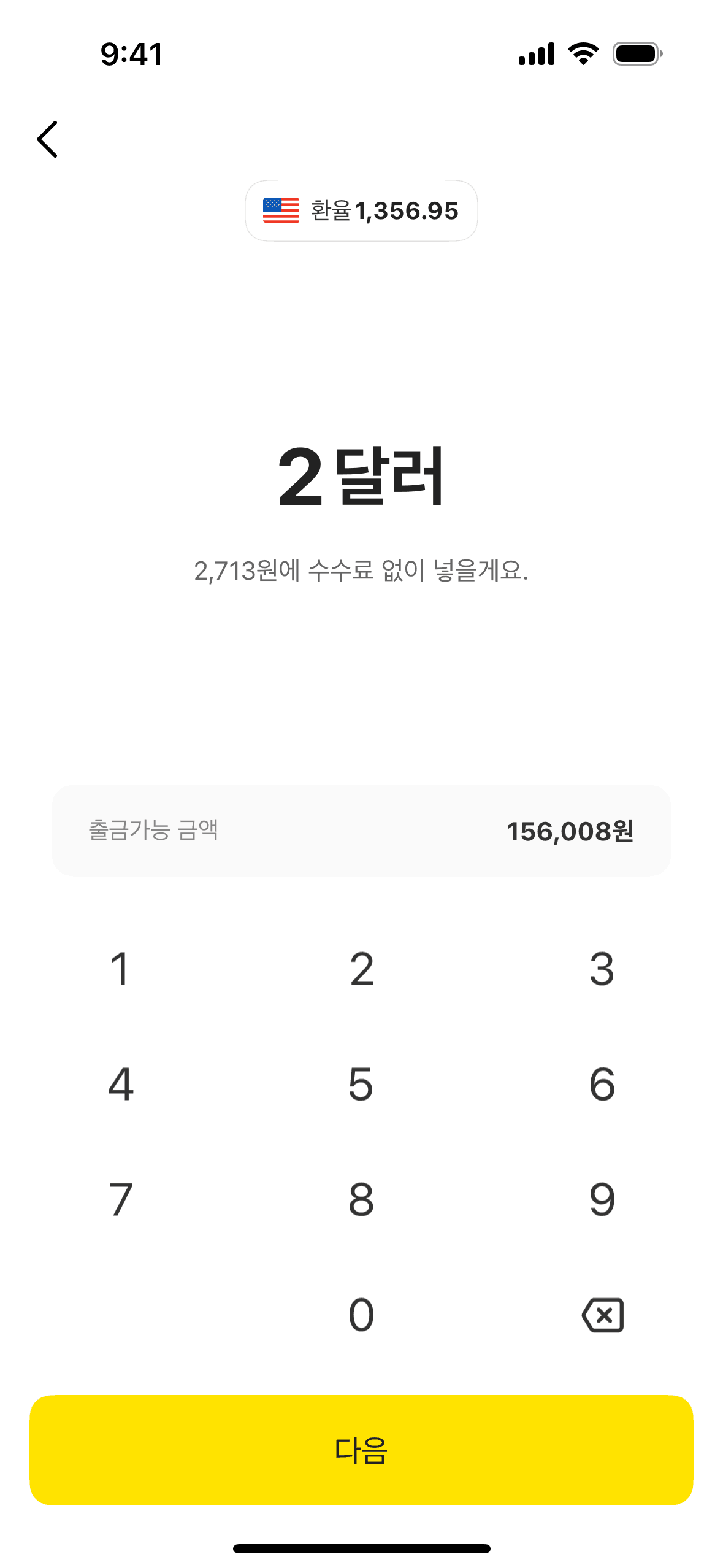The height and width of the screenshot is (1568, 723).
Task: Enter digit 8 on the keypad
Action: pos(361,1199)
